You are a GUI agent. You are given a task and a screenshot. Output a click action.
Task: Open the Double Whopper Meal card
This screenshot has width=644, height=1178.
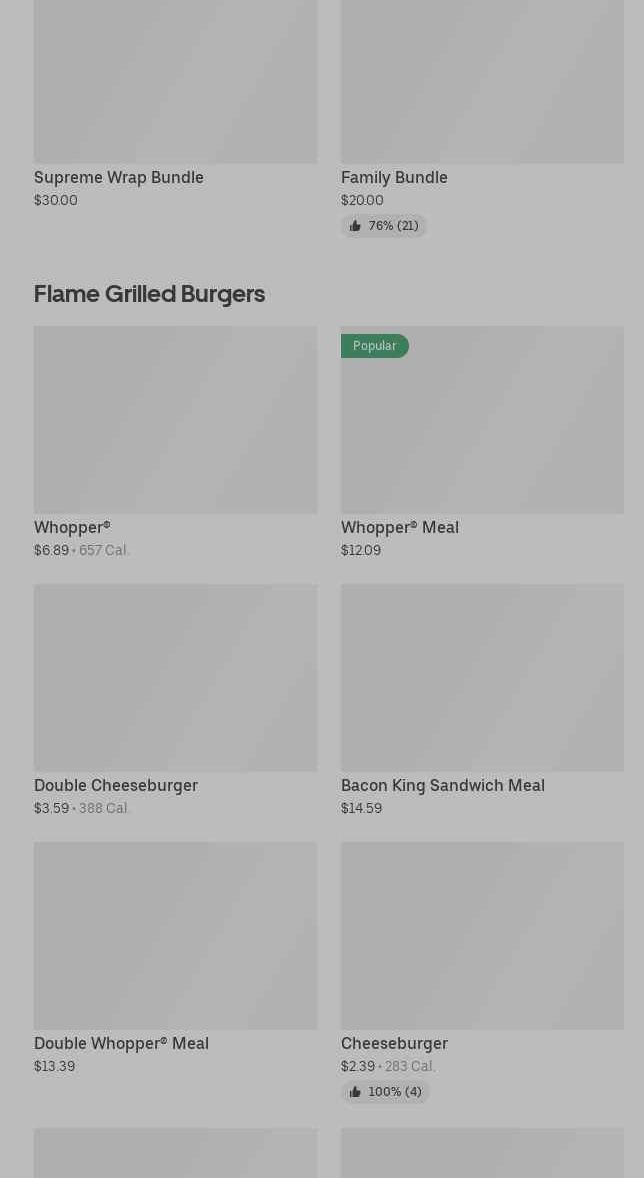click(175, 958)
